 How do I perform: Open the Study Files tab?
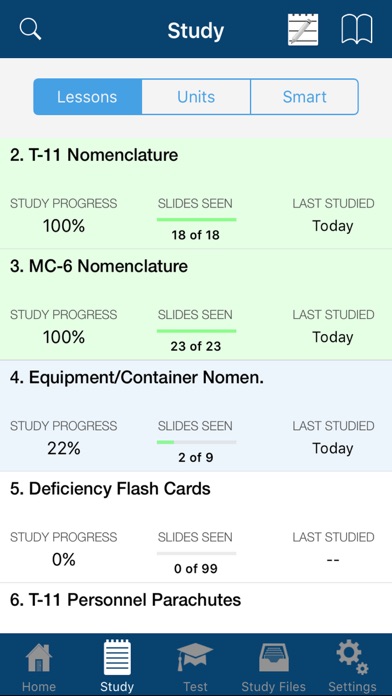click(273, 665)
